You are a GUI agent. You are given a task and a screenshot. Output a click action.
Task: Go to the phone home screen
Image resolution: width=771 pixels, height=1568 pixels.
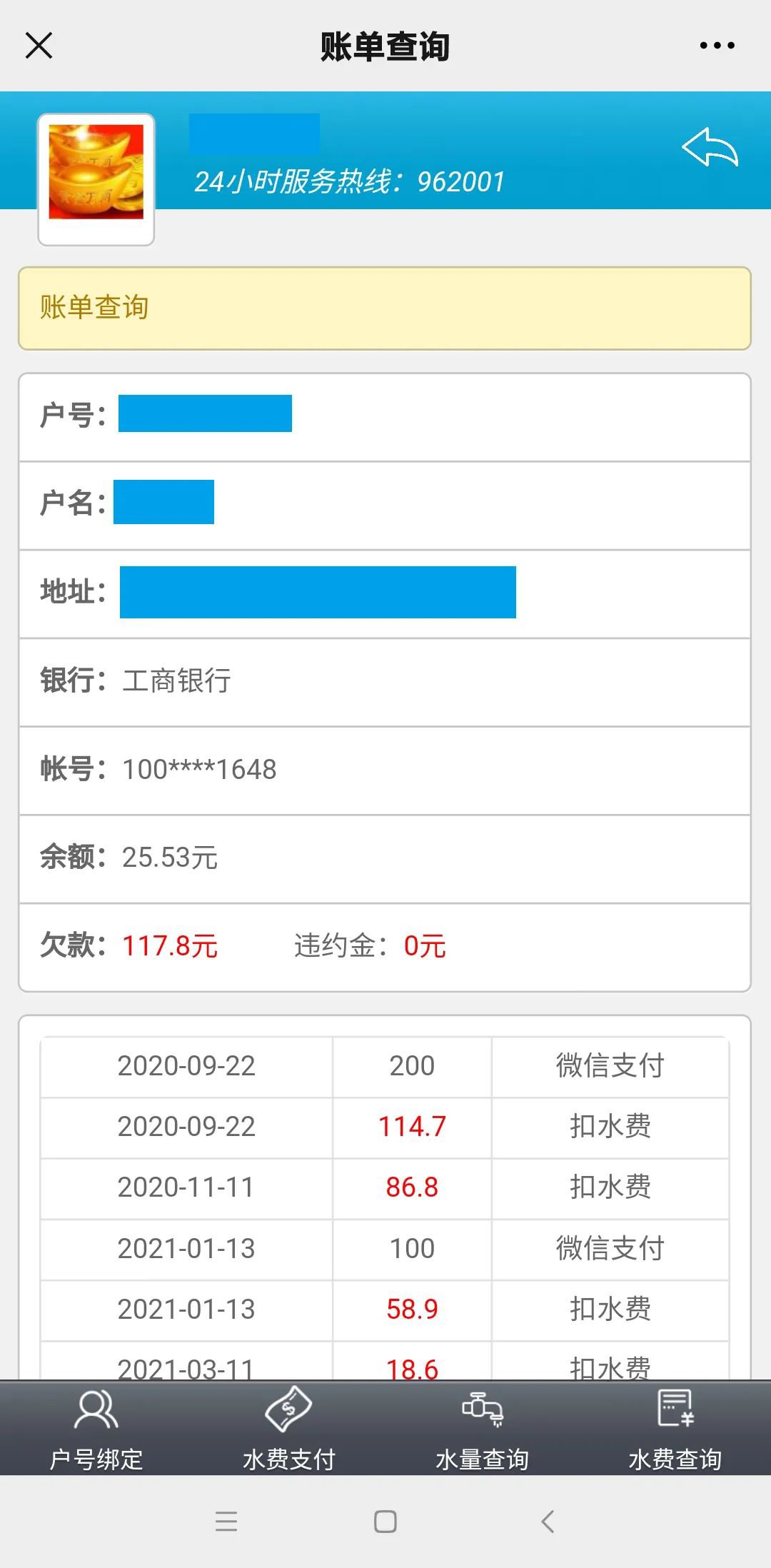385,1522
